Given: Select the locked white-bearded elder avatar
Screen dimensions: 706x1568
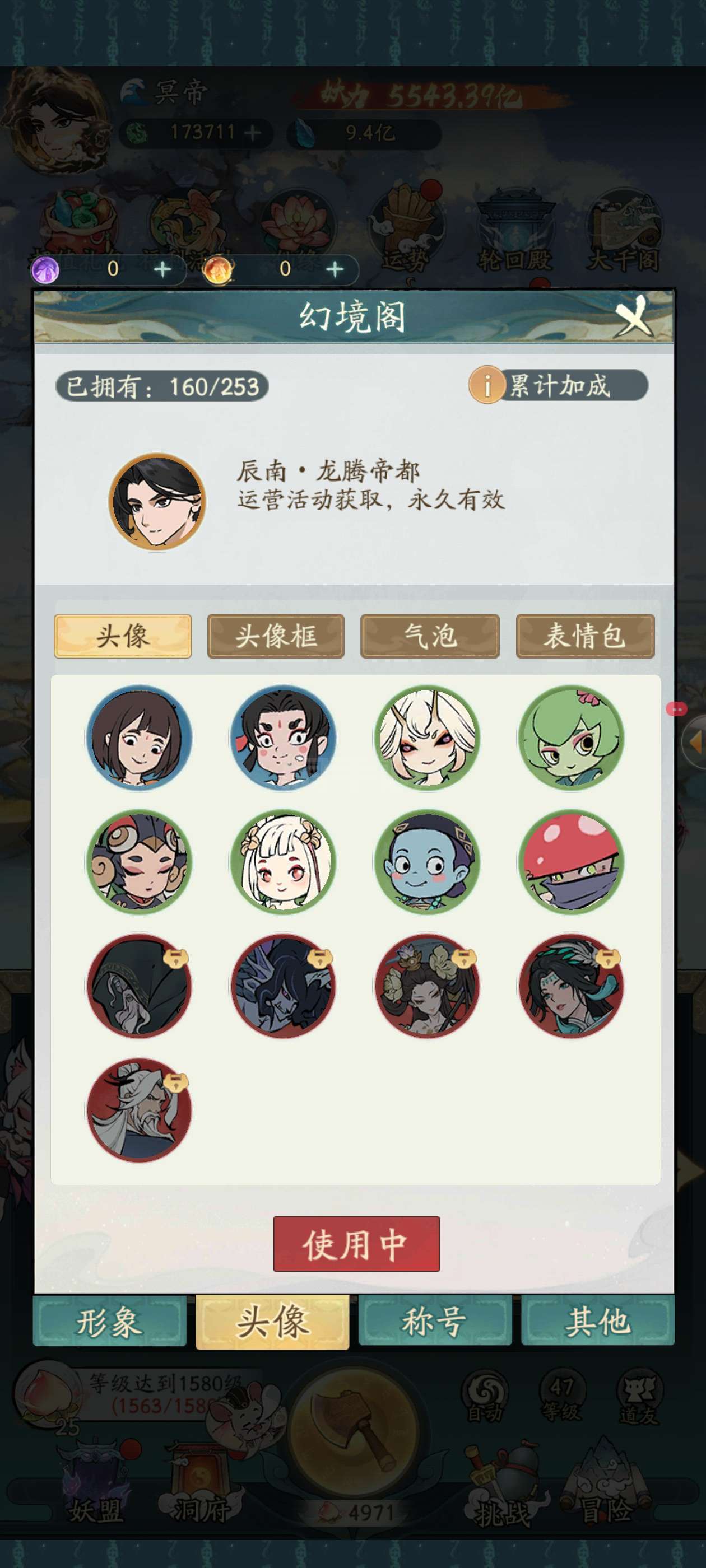Looking at the screenshot, I should pos(139,1110).
